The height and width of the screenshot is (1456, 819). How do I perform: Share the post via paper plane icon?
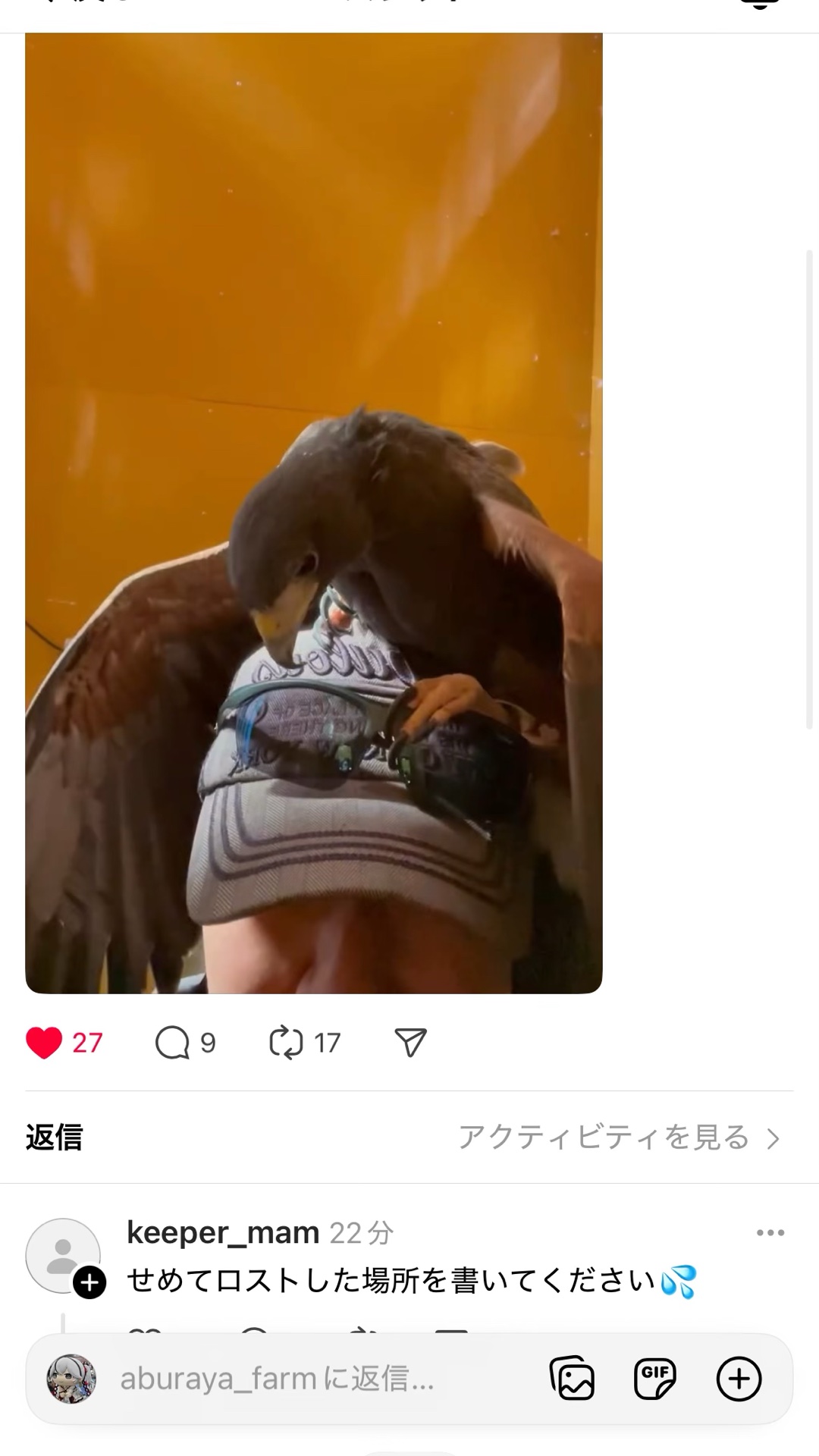tap(410, 1043)
